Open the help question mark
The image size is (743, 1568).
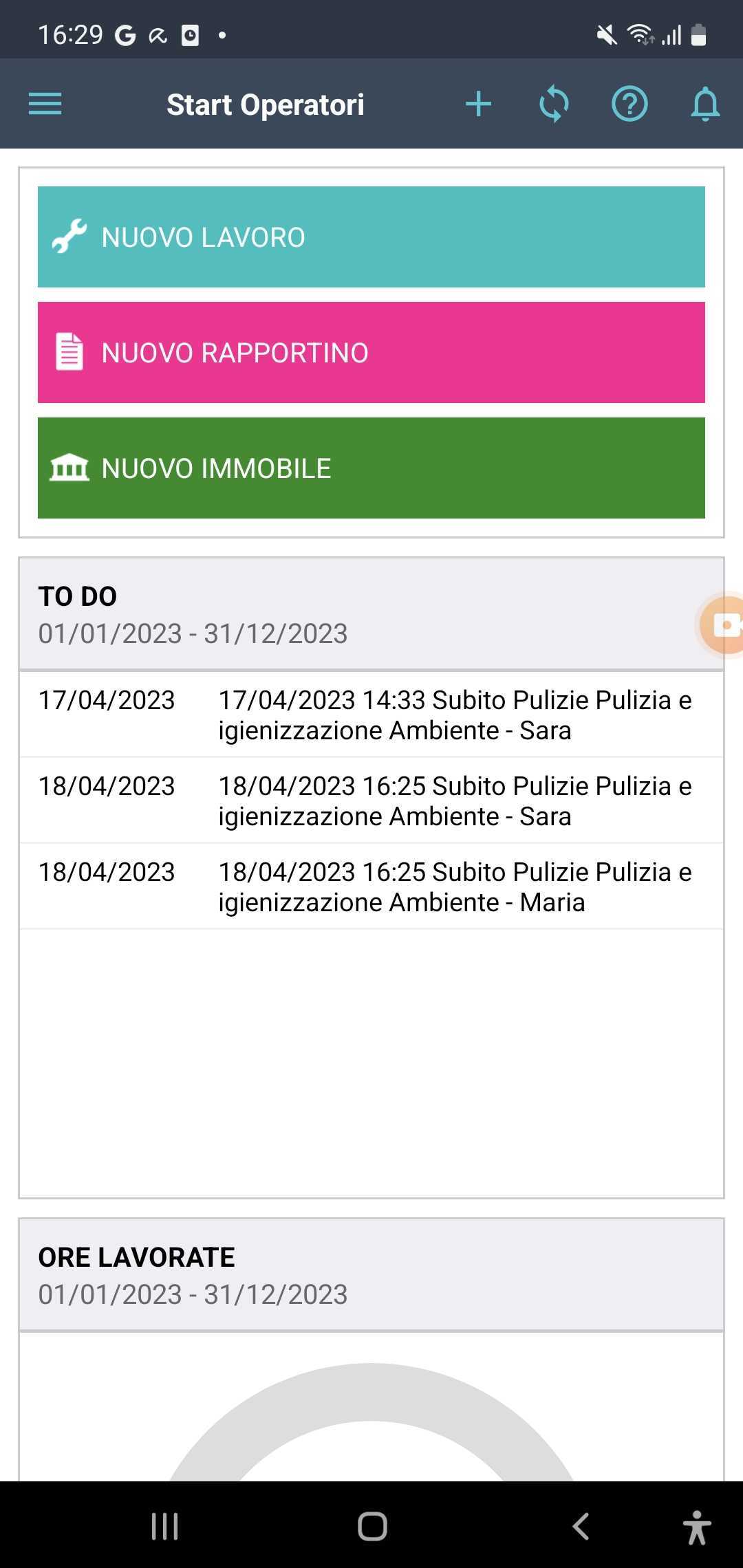pos(629,105)
